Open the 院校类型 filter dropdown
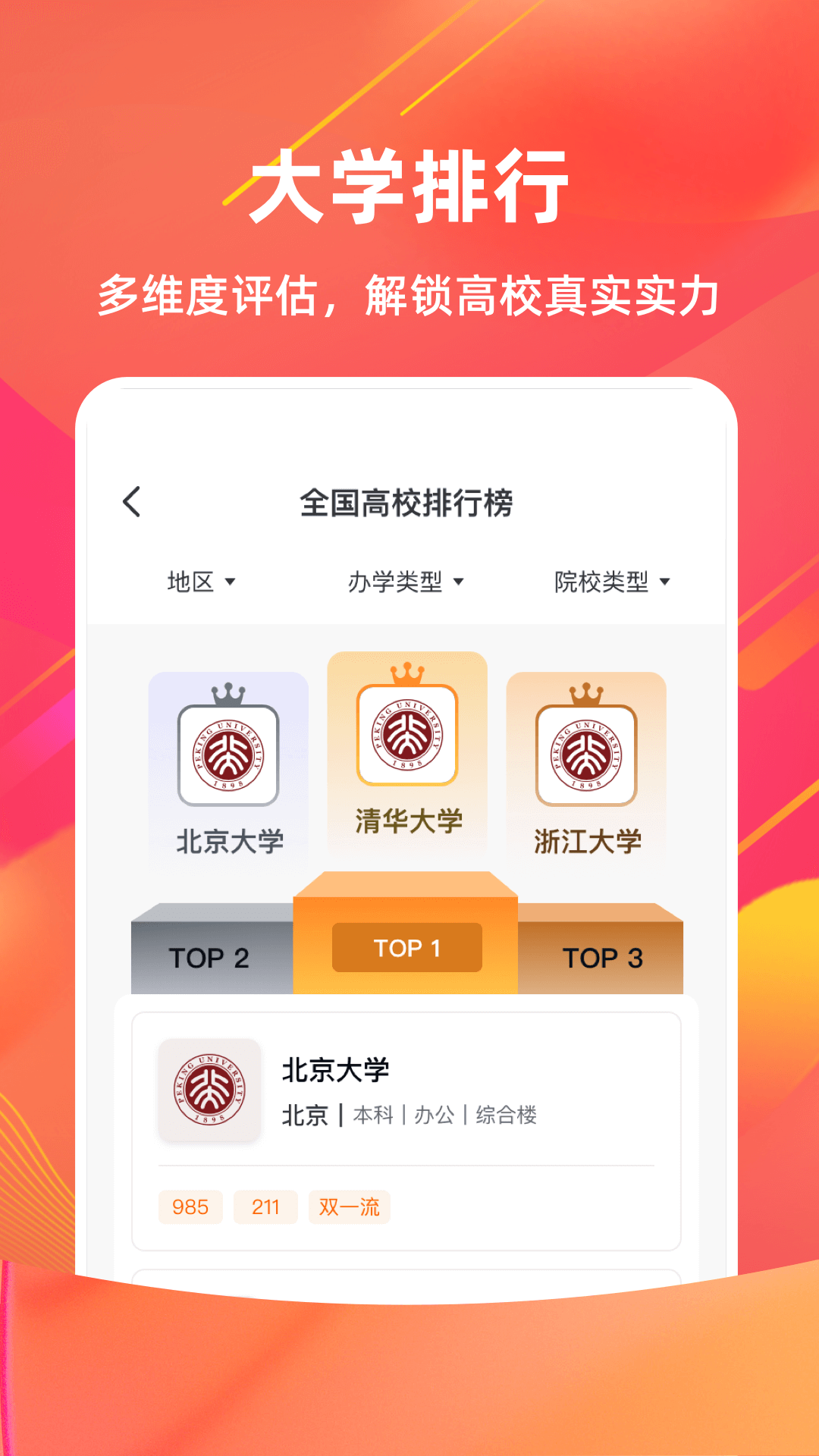The height and width of the screenshot is (1456, 819). [x=612, y=581]
